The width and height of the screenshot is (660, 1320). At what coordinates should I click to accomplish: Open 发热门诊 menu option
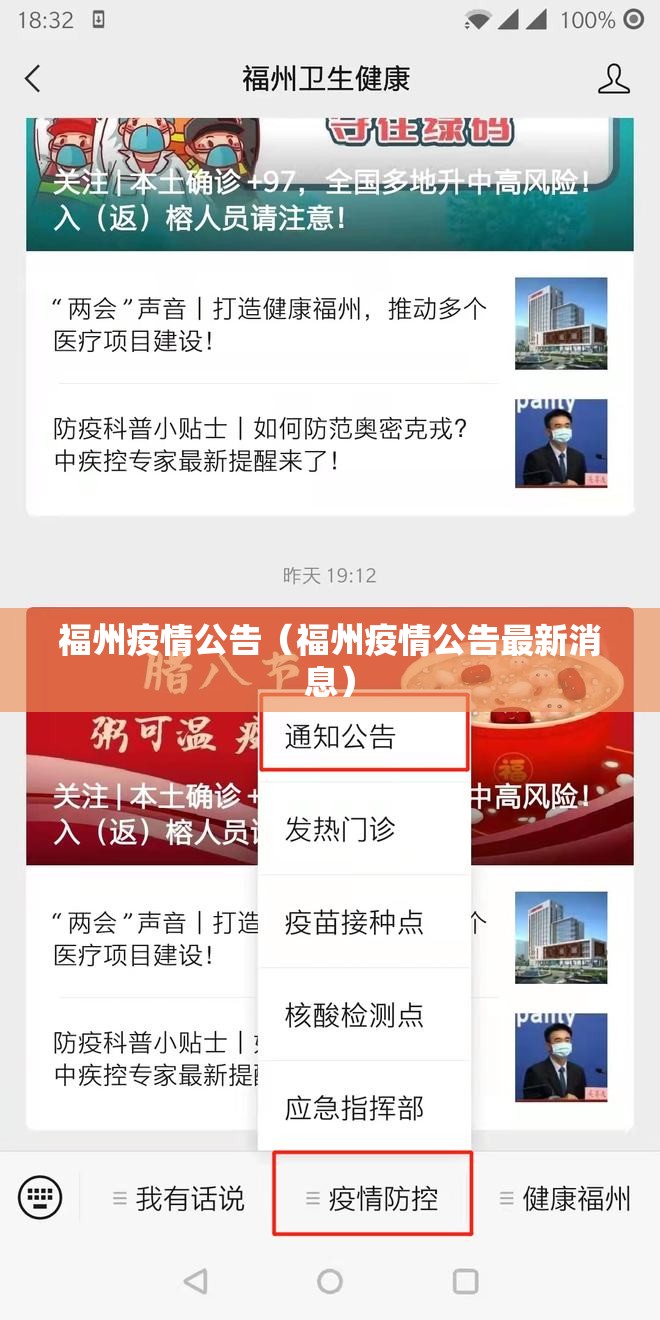coord(364,829)
